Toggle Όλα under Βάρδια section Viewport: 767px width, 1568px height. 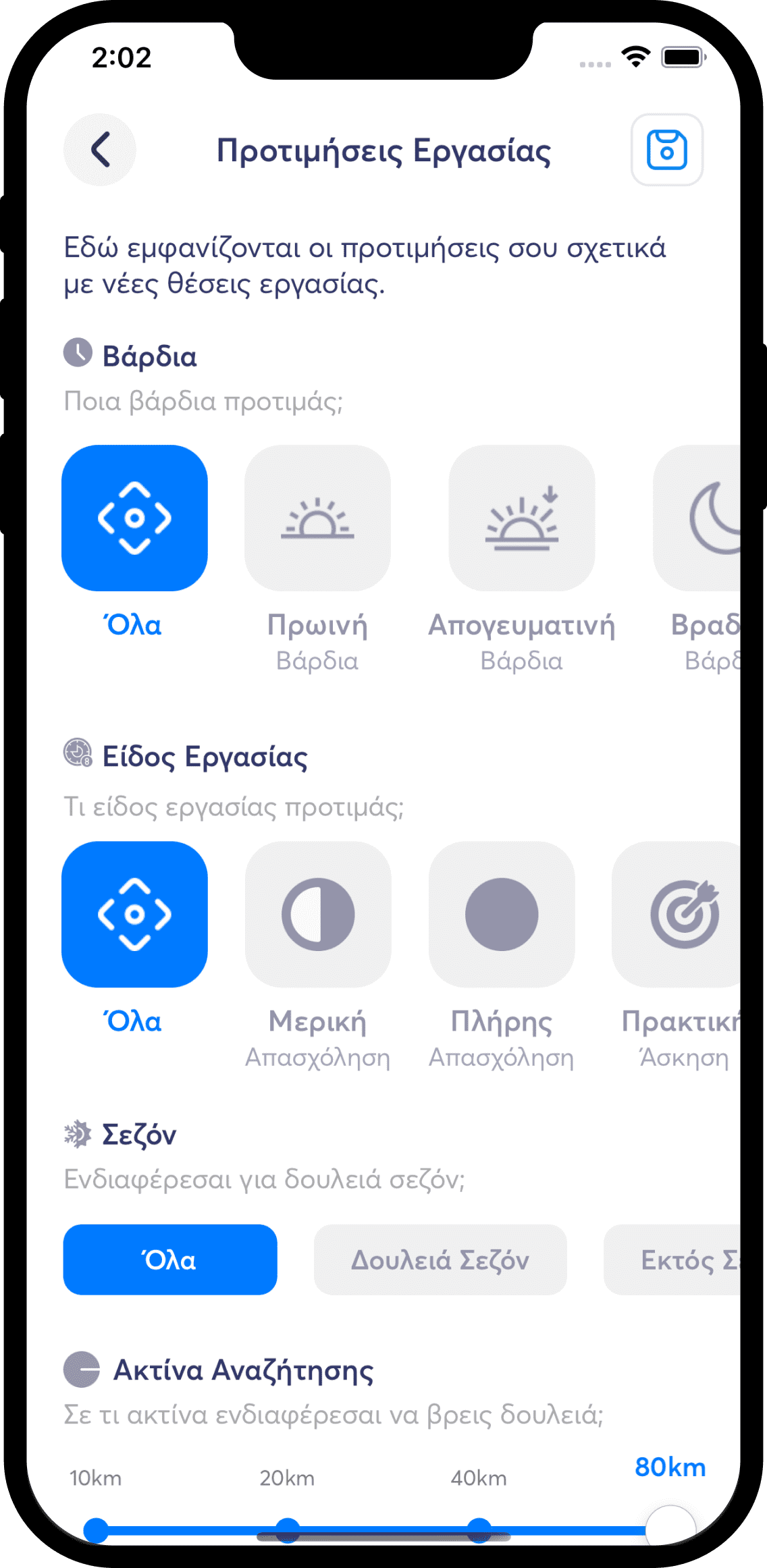pos(134,520)
